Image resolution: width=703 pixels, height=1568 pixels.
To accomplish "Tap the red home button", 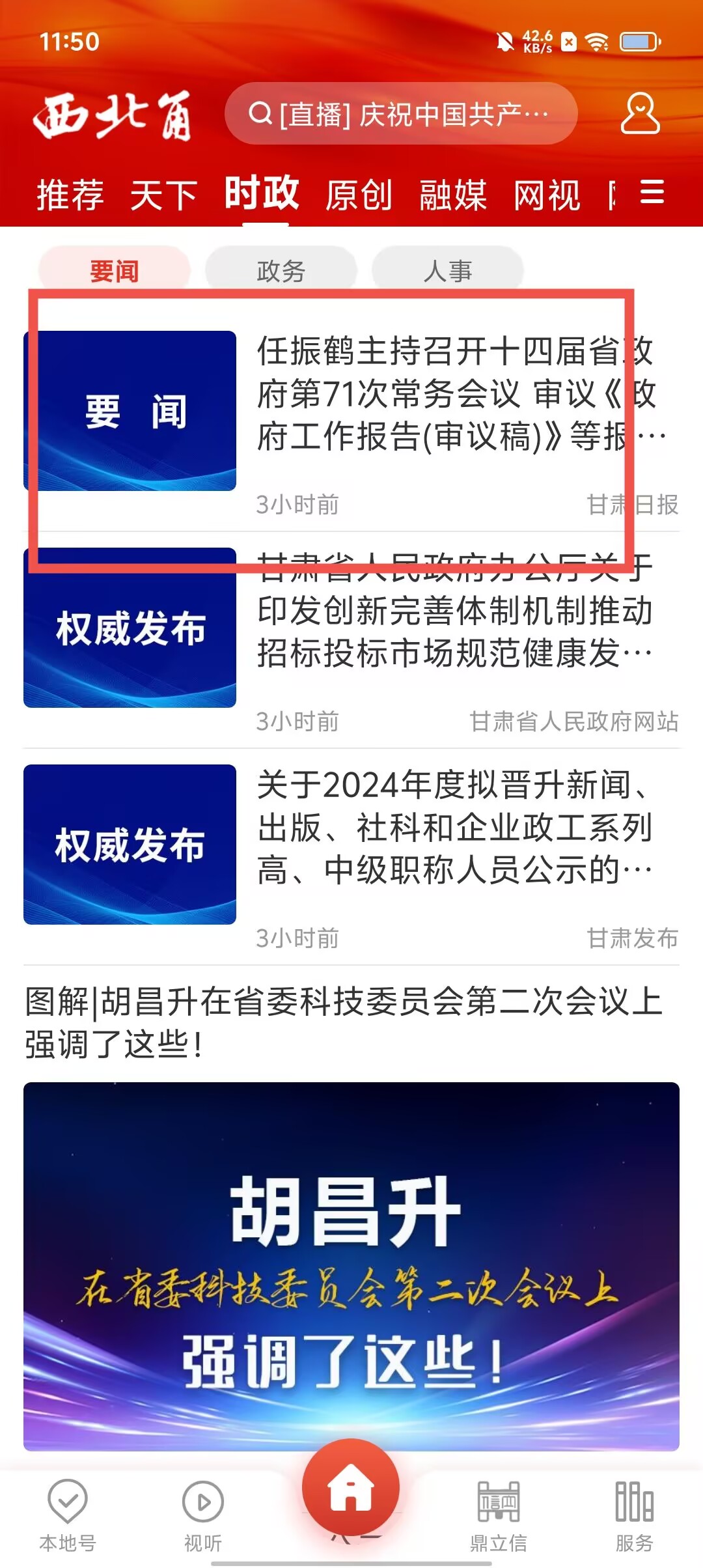I will (351, 1489).
